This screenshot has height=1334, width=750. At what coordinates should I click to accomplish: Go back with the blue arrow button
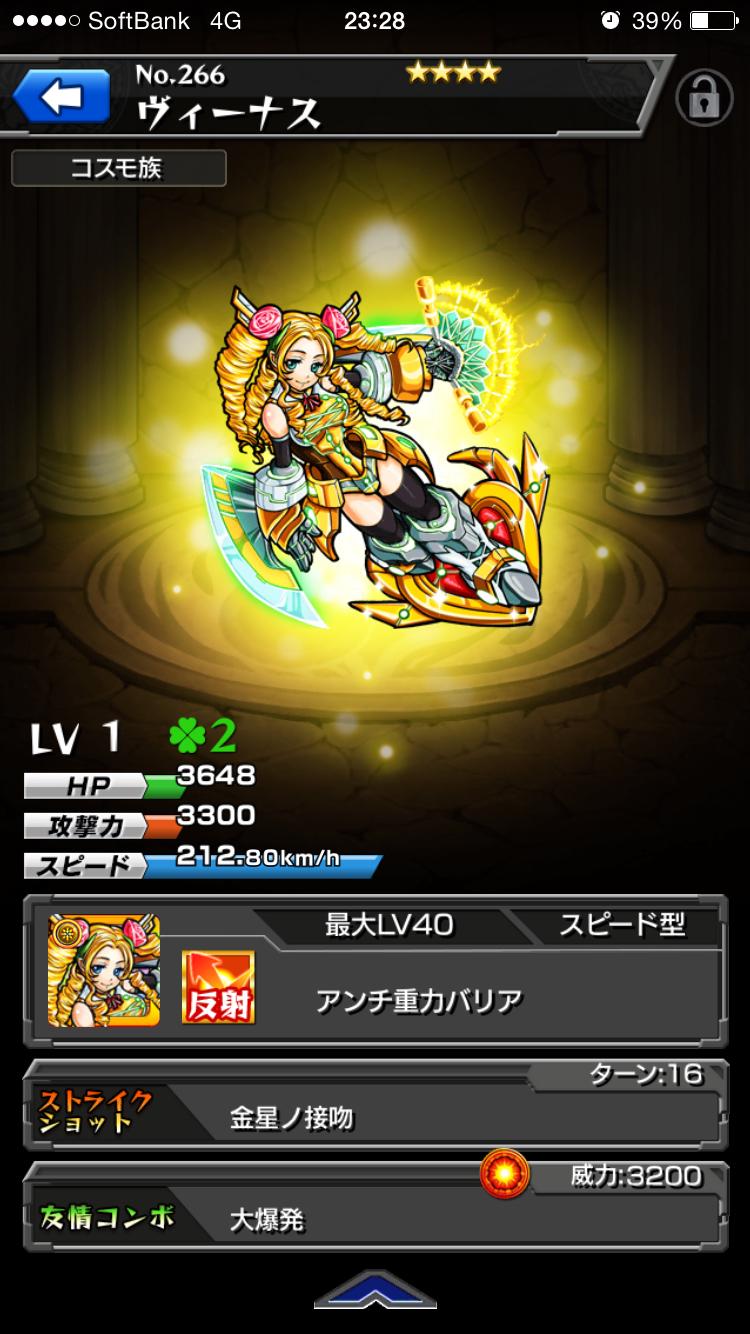[x=60, y=97]
